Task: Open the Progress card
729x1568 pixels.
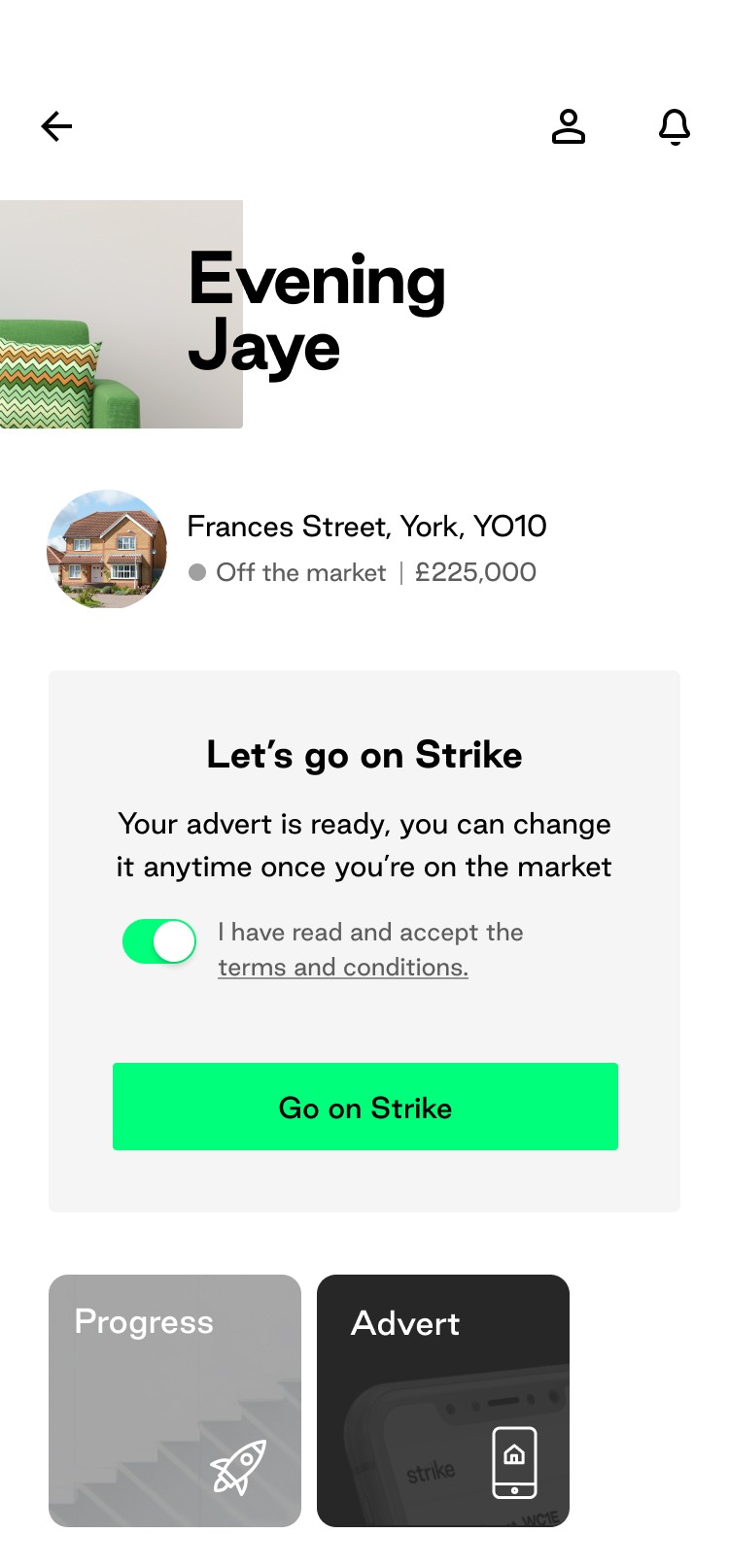Action: 175,1401
